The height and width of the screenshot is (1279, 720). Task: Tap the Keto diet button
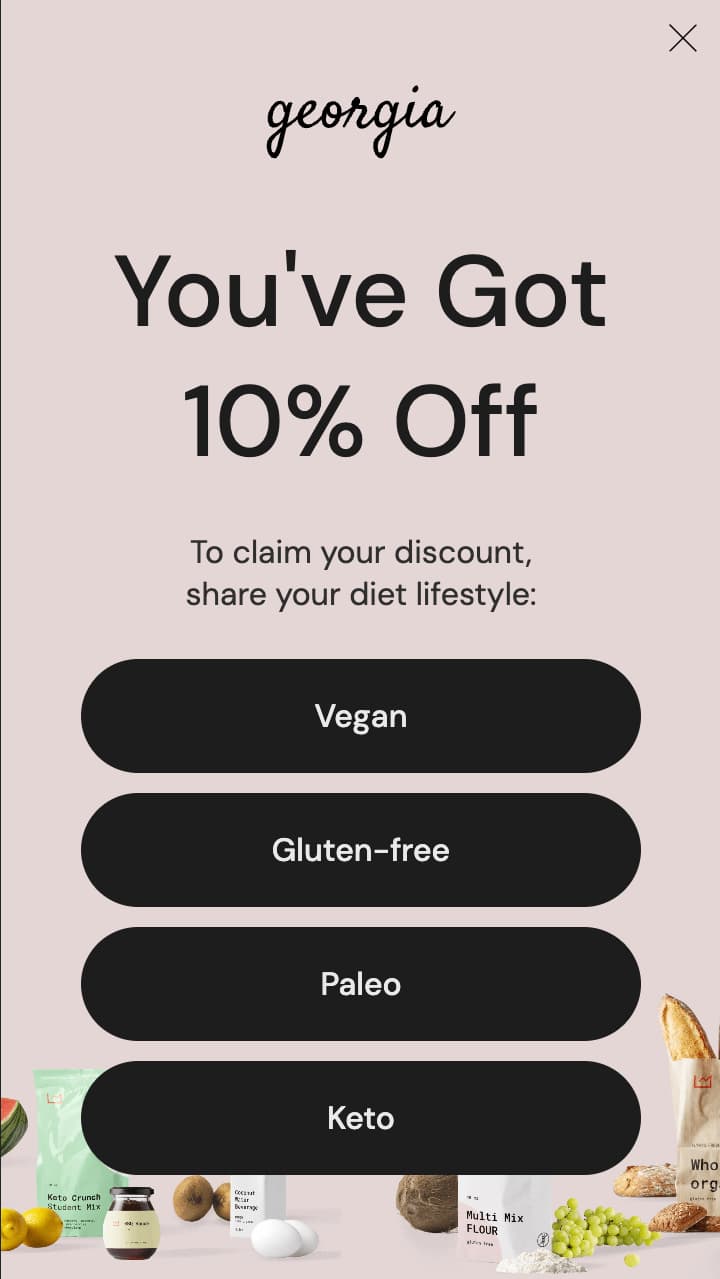[360, 1118]
